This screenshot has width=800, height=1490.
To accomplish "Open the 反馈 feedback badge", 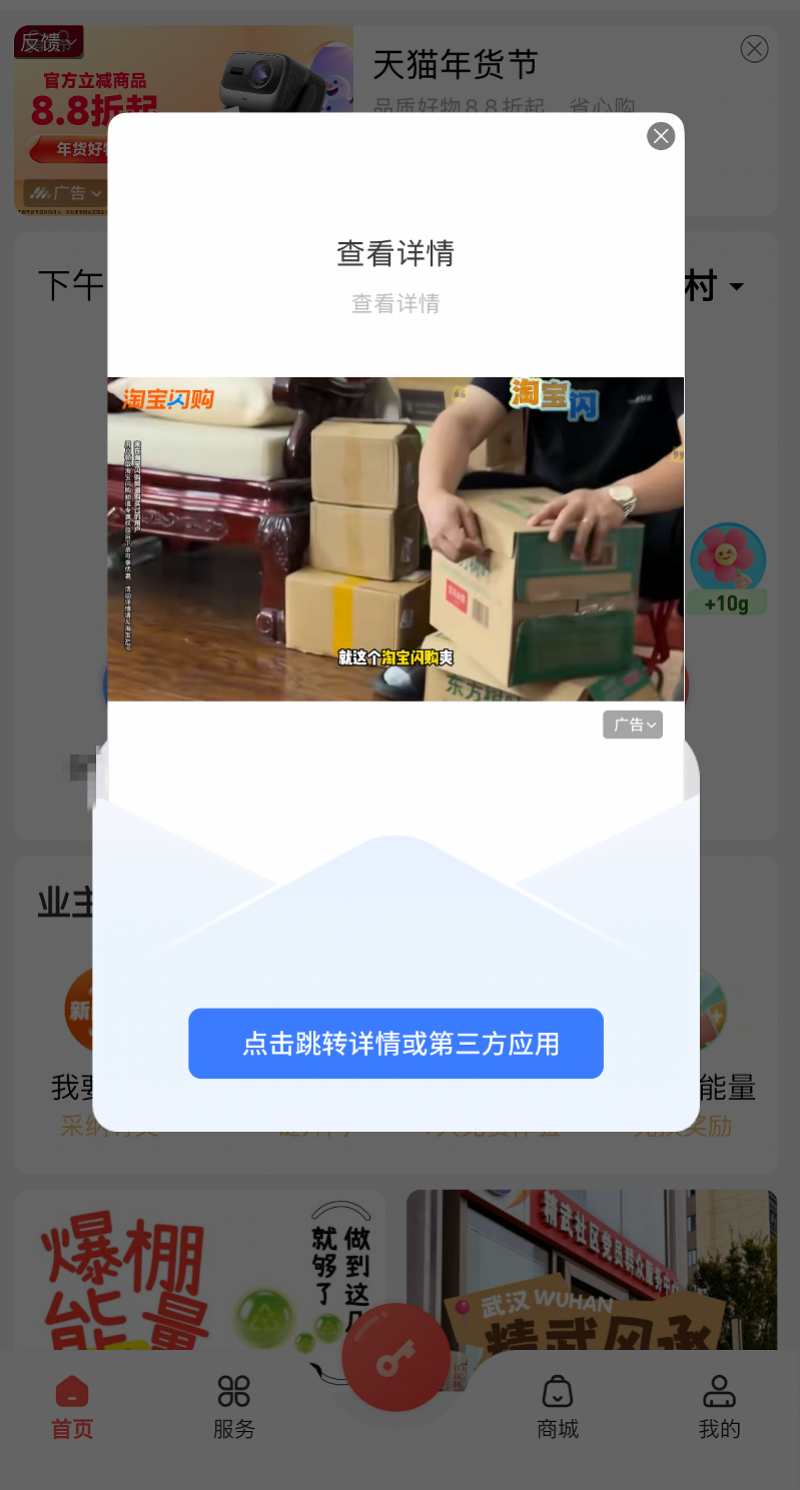I will pos(47,42).
